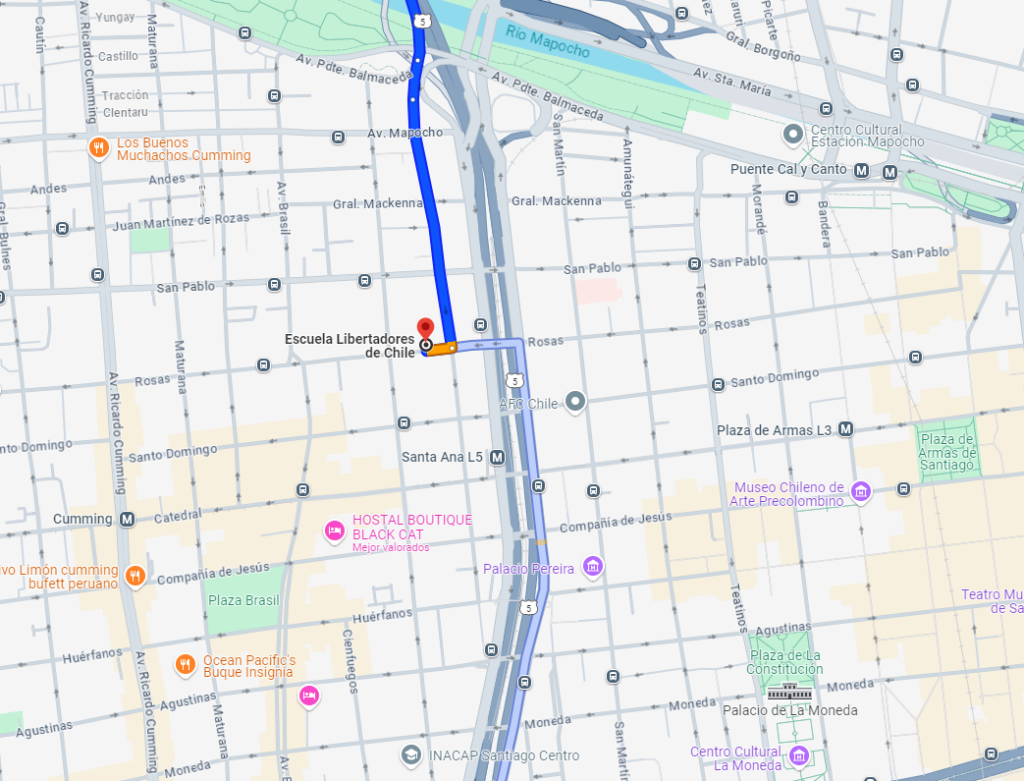The image size is (1024, 781).
Task: Select Centro Cultural La Moneda marker
Action: coord(798,755)
